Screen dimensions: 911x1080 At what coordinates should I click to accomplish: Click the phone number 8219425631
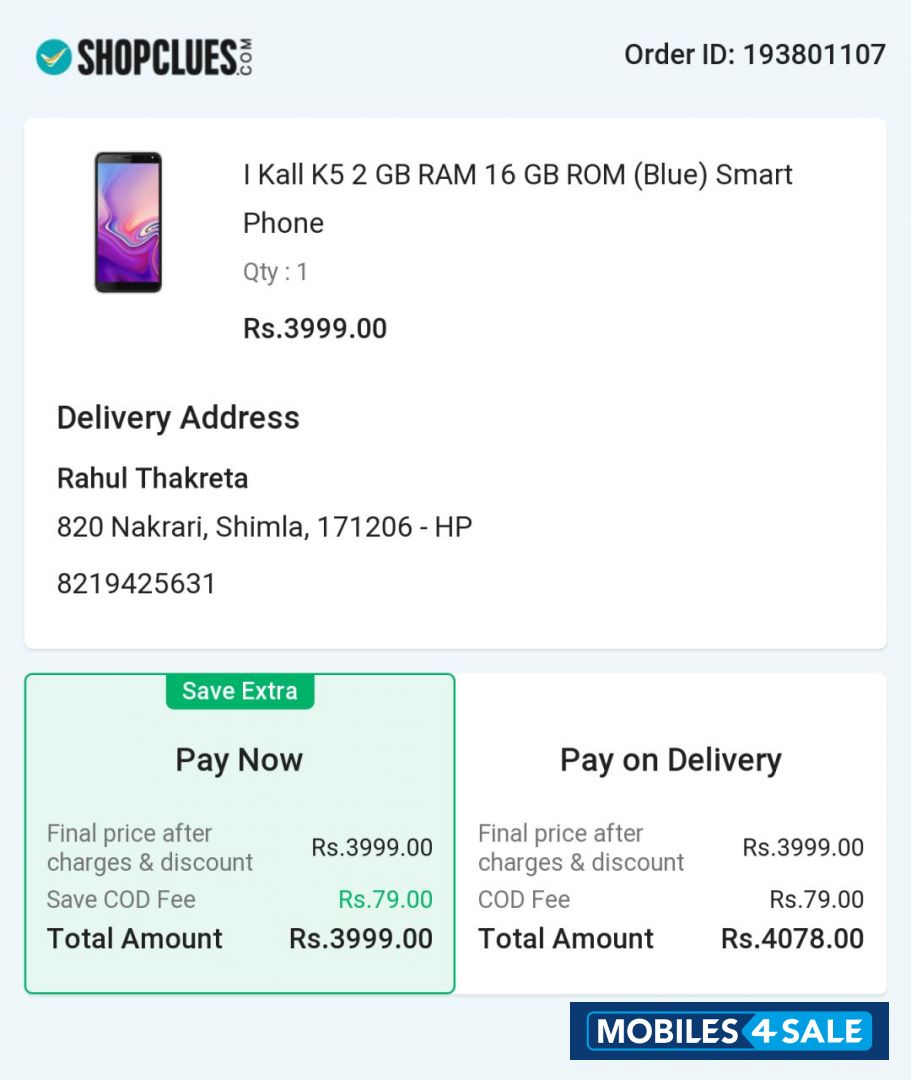click(x=135, y=583)
